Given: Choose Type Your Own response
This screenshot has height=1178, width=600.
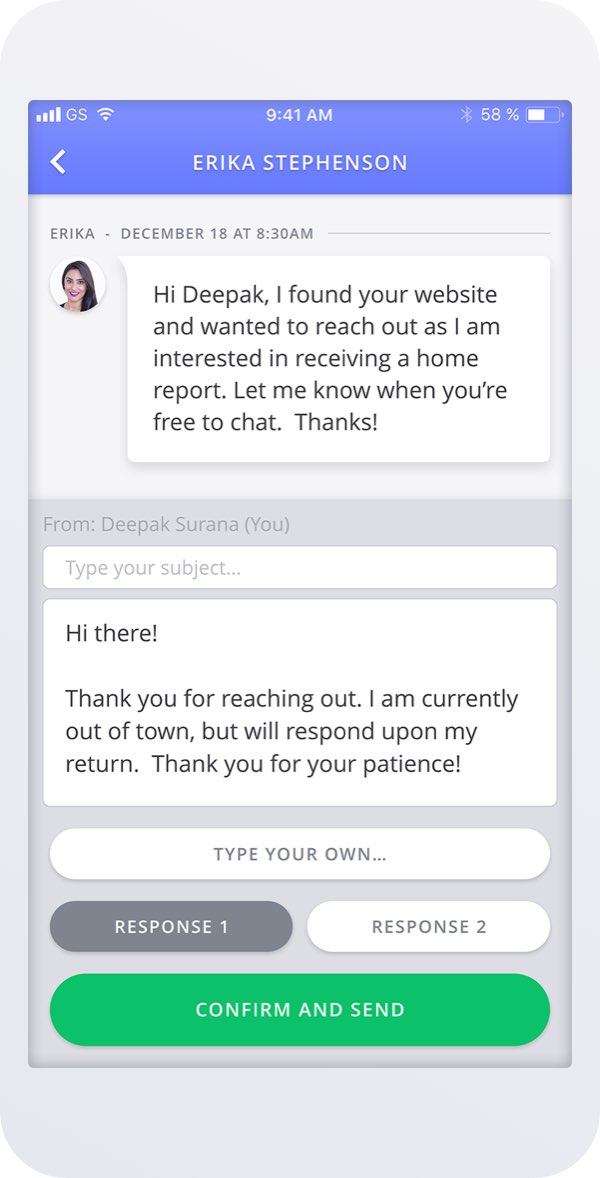Looking at the screenshot, I should (x=300, y=854).
